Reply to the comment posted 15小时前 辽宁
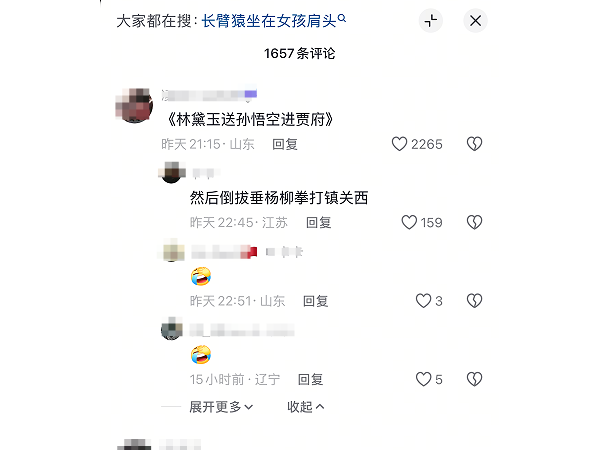Viewport: 600px width, 450px height. click(310, 379)
